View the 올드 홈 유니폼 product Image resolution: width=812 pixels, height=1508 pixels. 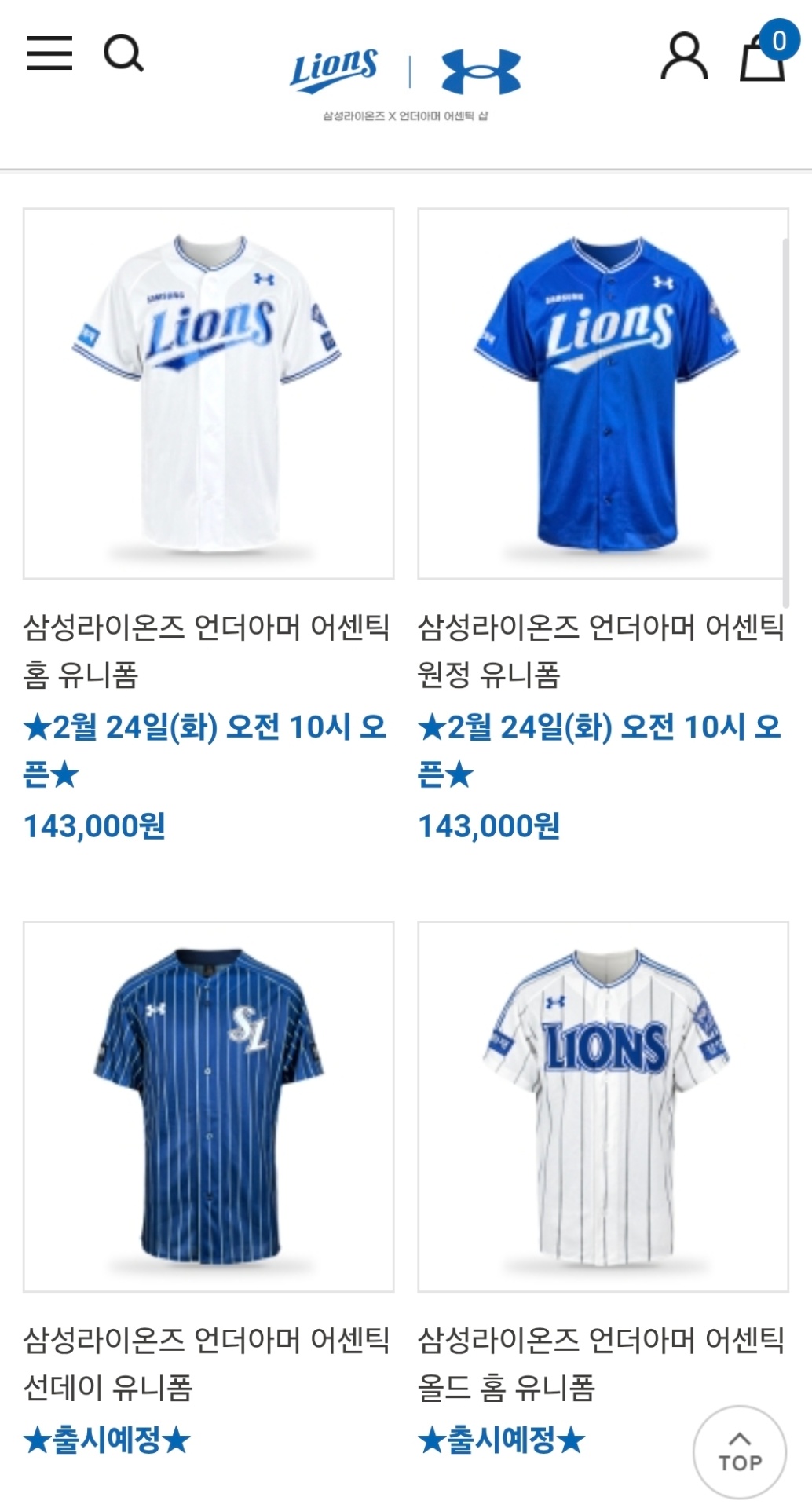click(602, 1106)
